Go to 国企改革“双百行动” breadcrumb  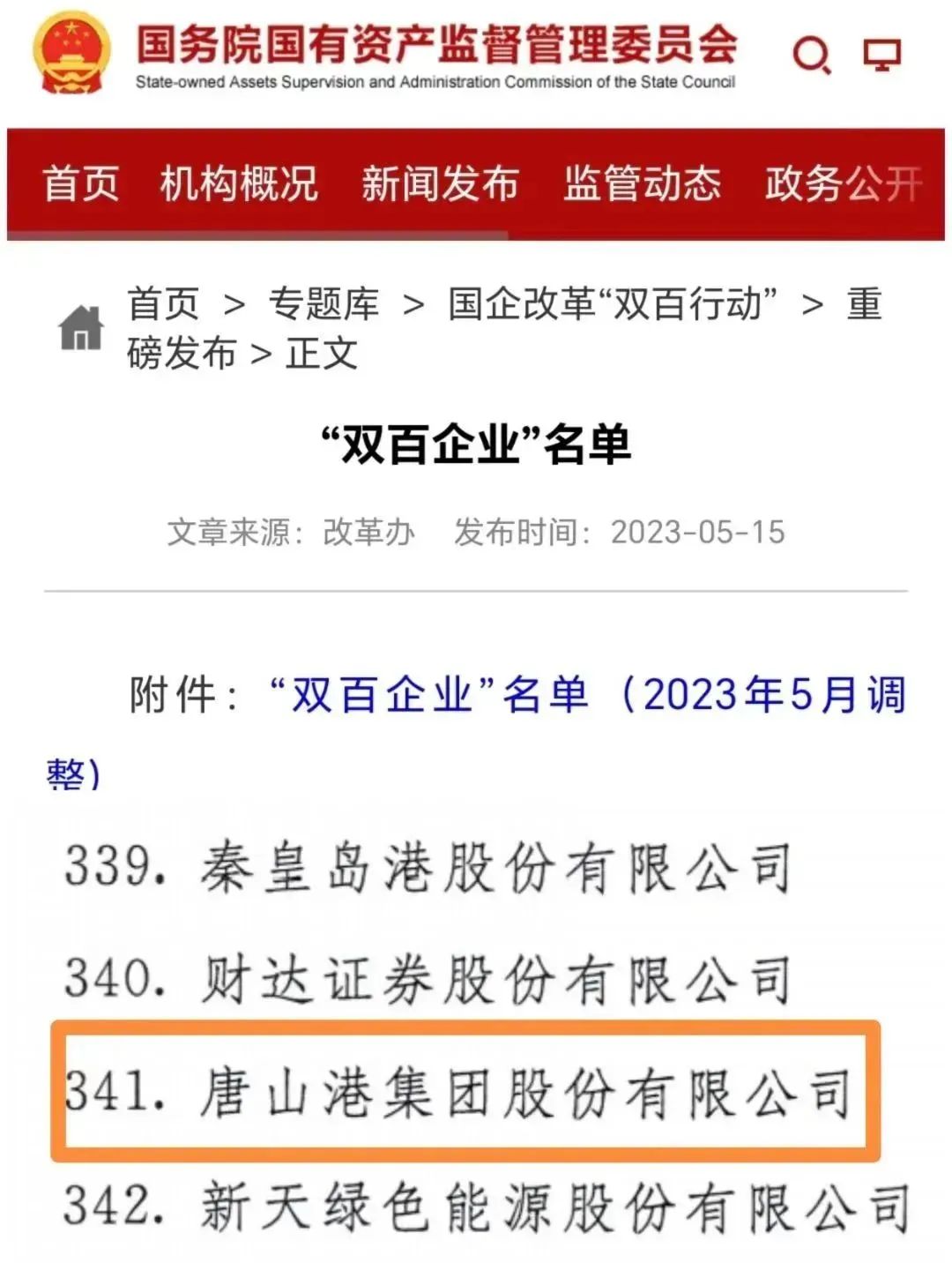(x=613, y=304)
